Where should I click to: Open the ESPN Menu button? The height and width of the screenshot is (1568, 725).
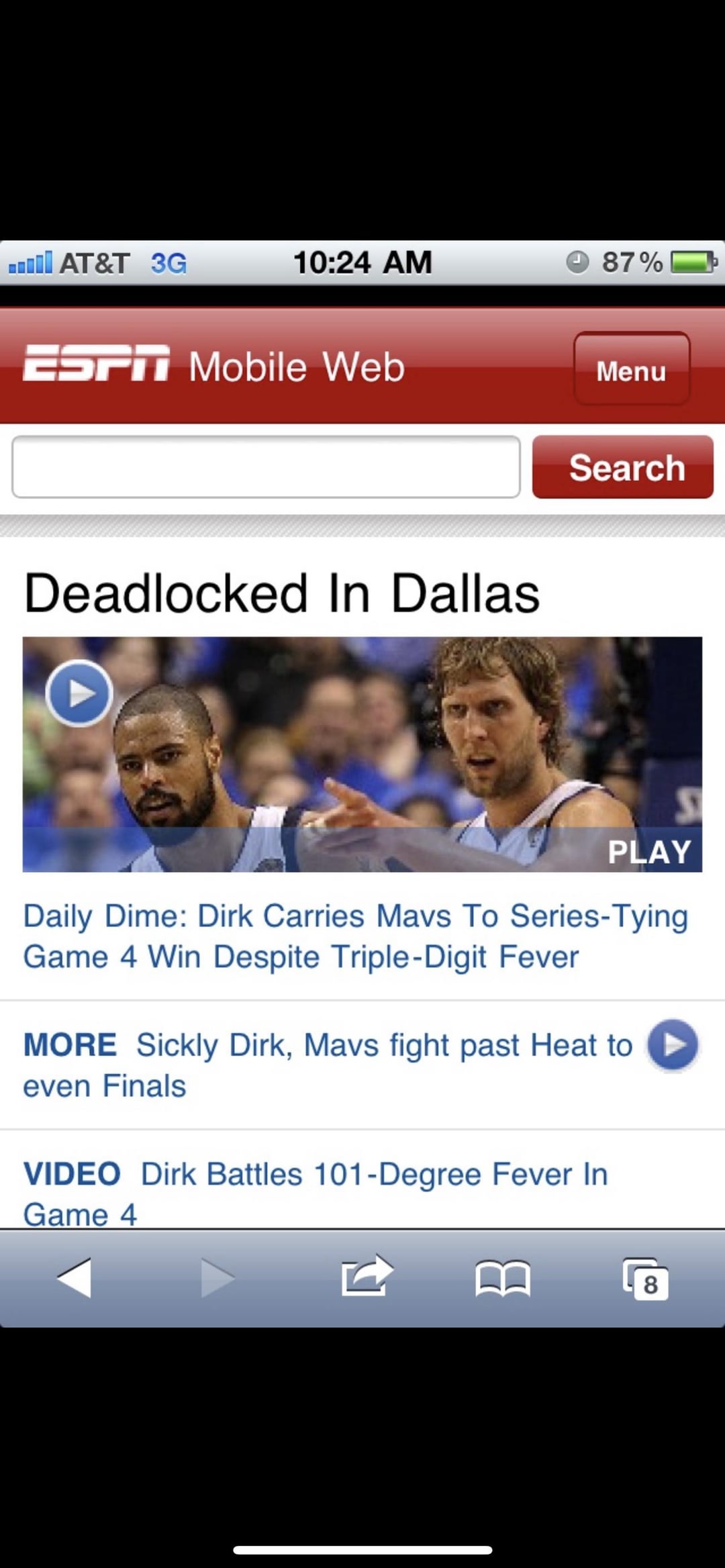tap(631, 369)
